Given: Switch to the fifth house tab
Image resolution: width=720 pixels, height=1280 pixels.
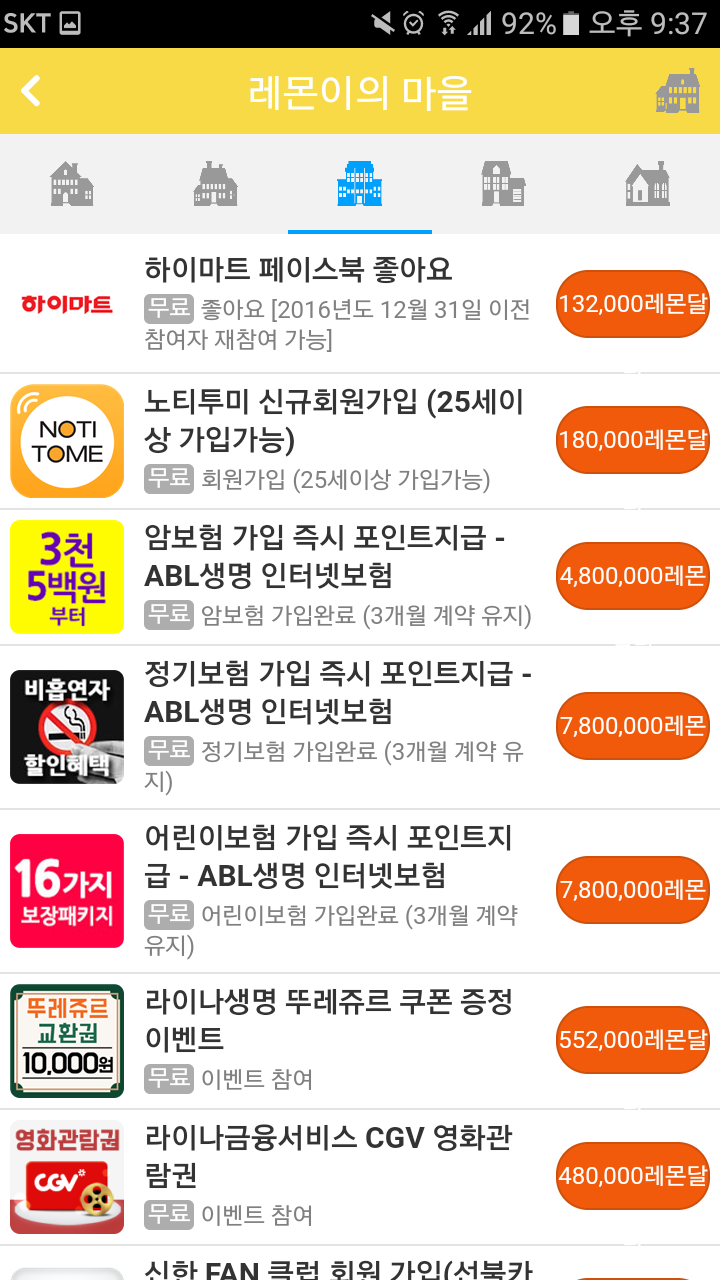Looking at the screenshot, I should [648, 183].
